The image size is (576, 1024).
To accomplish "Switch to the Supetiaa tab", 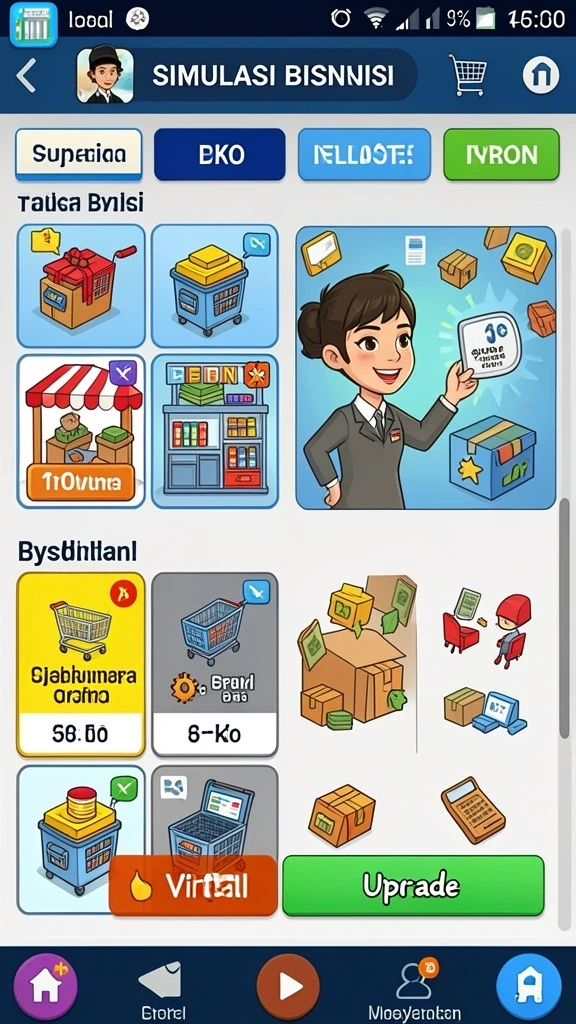I will coord(78,154).
